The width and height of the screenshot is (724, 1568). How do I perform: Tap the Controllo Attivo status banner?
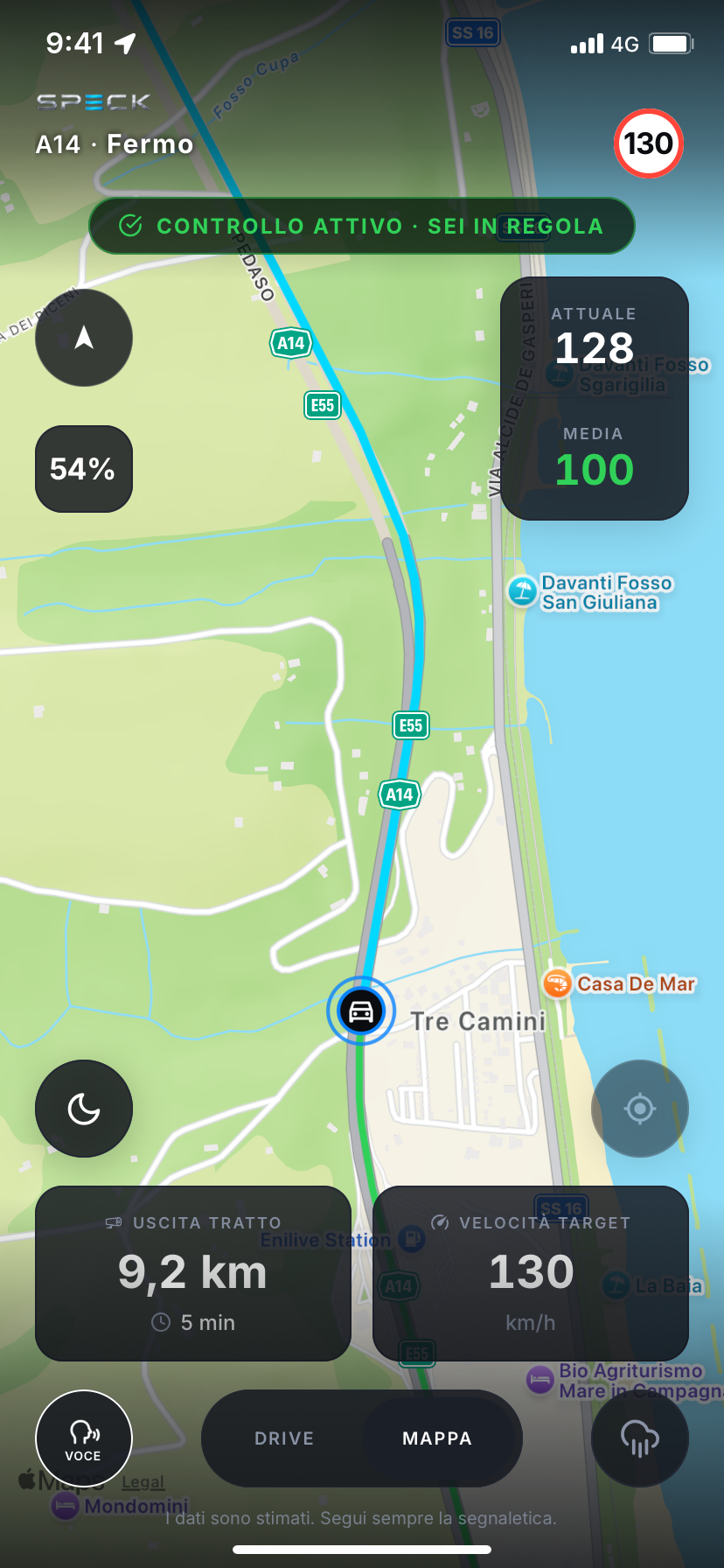362,226
